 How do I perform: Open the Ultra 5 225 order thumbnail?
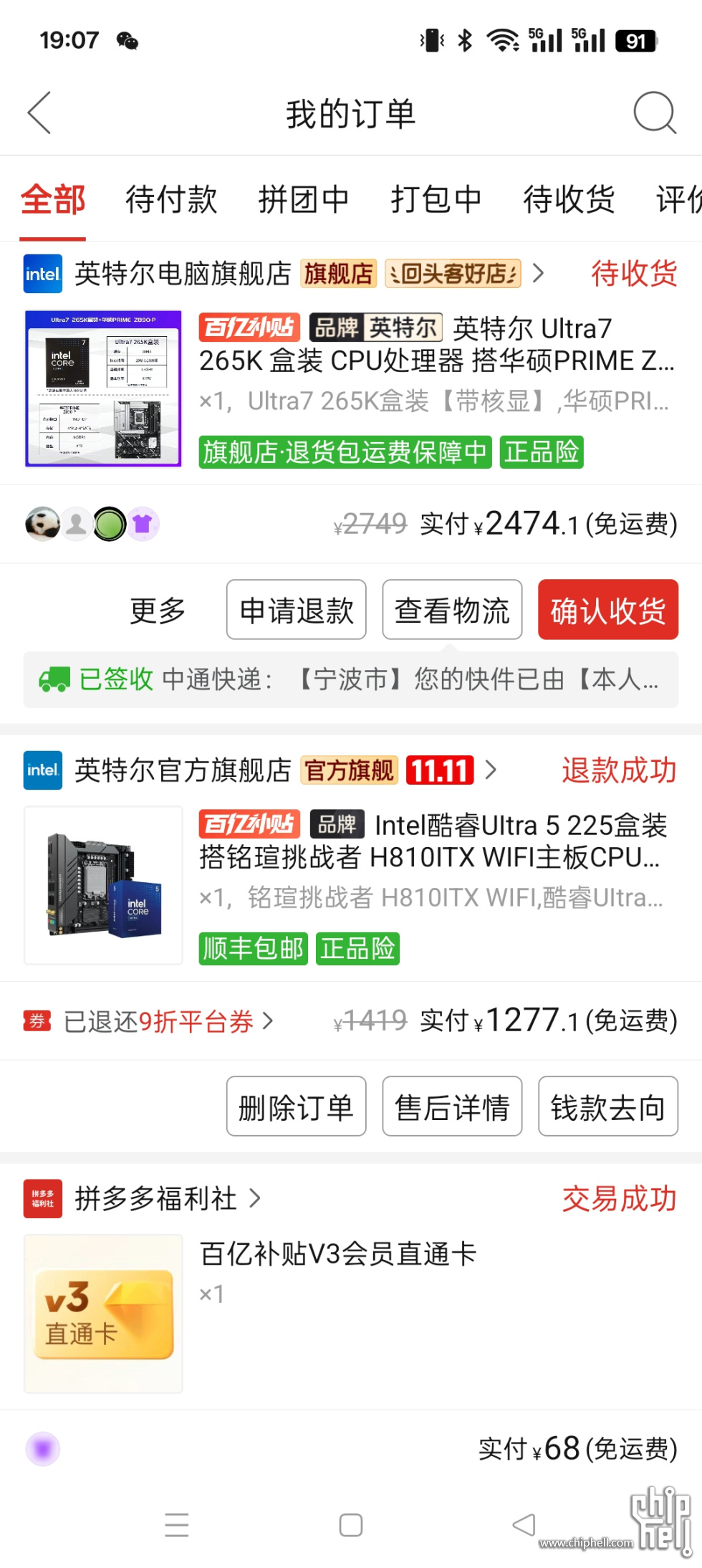pos(104,885)
